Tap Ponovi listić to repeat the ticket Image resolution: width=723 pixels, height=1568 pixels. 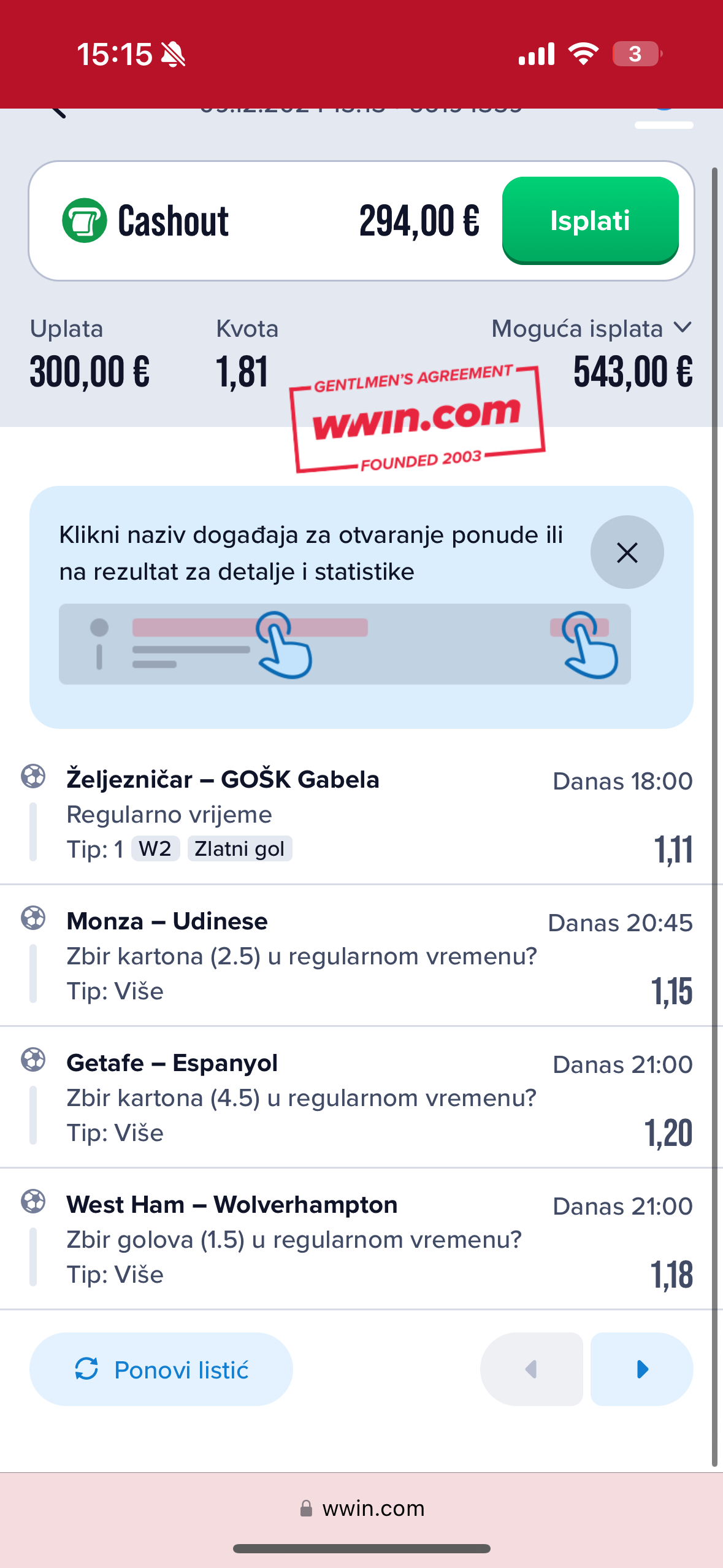161,1369
